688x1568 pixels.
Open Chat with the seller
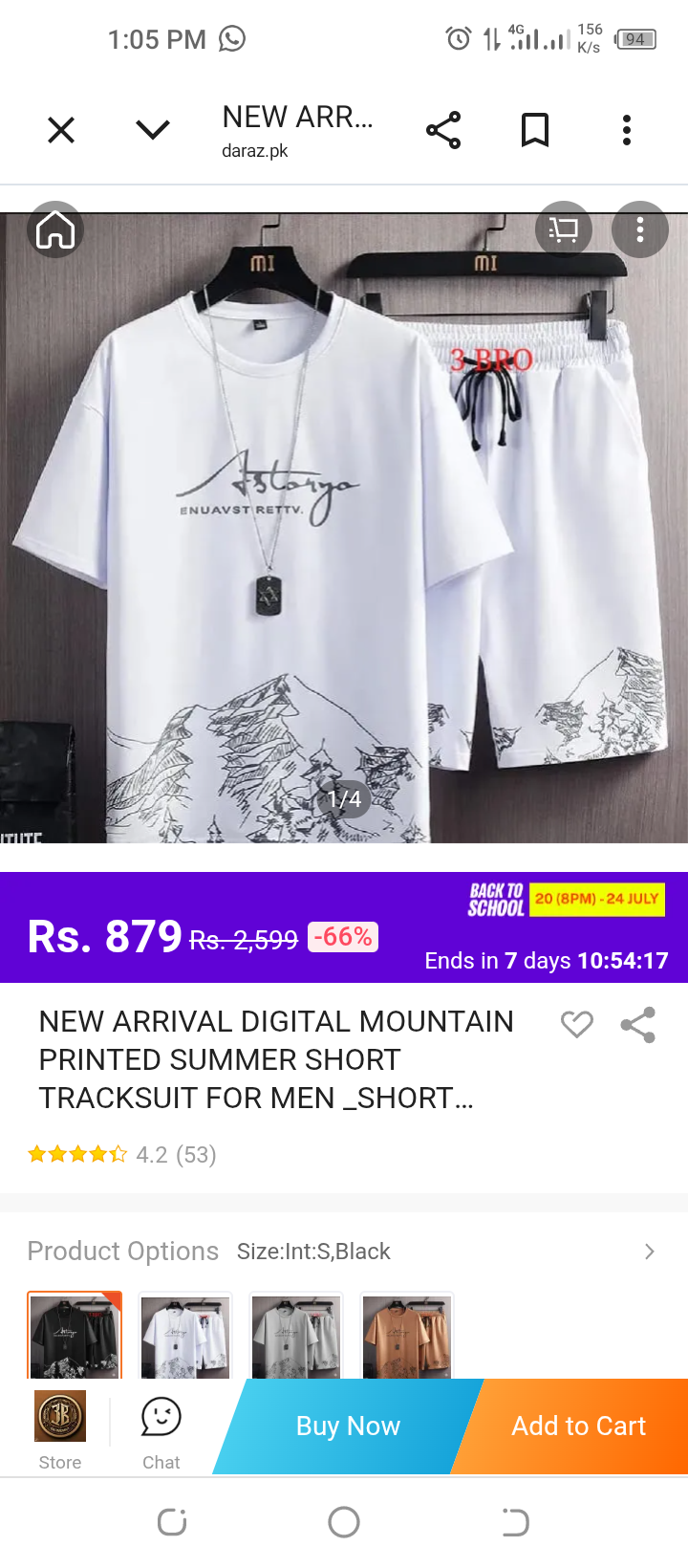point(161,1429)
